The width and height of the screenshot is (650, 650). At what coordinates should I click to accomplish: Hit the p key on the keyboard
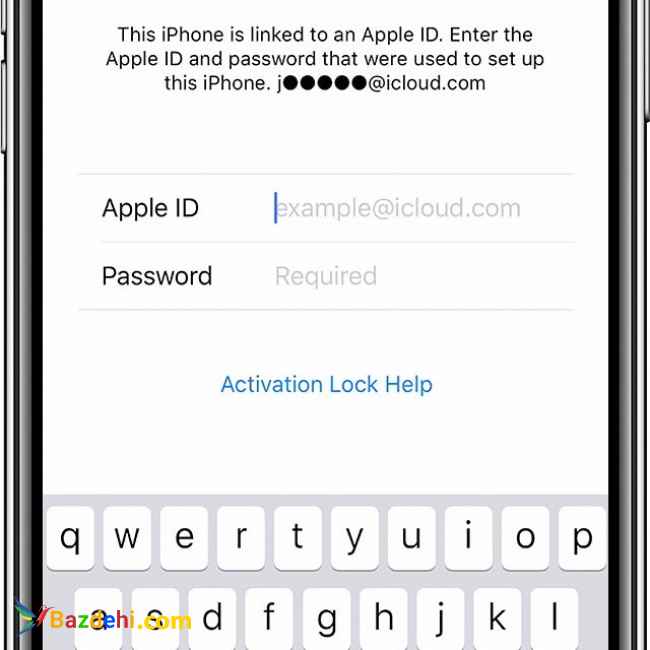click(x=582, y=539)
